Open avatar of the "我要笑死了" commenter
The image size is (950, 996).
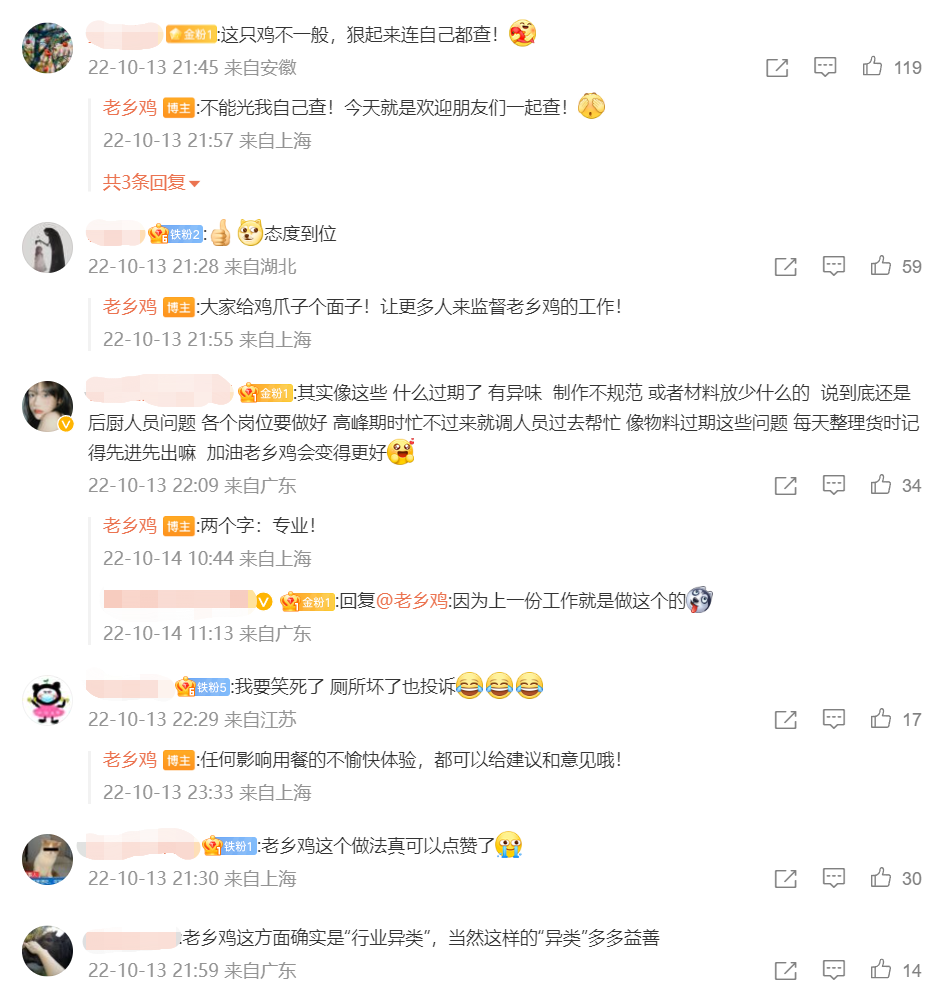[47, 700]
